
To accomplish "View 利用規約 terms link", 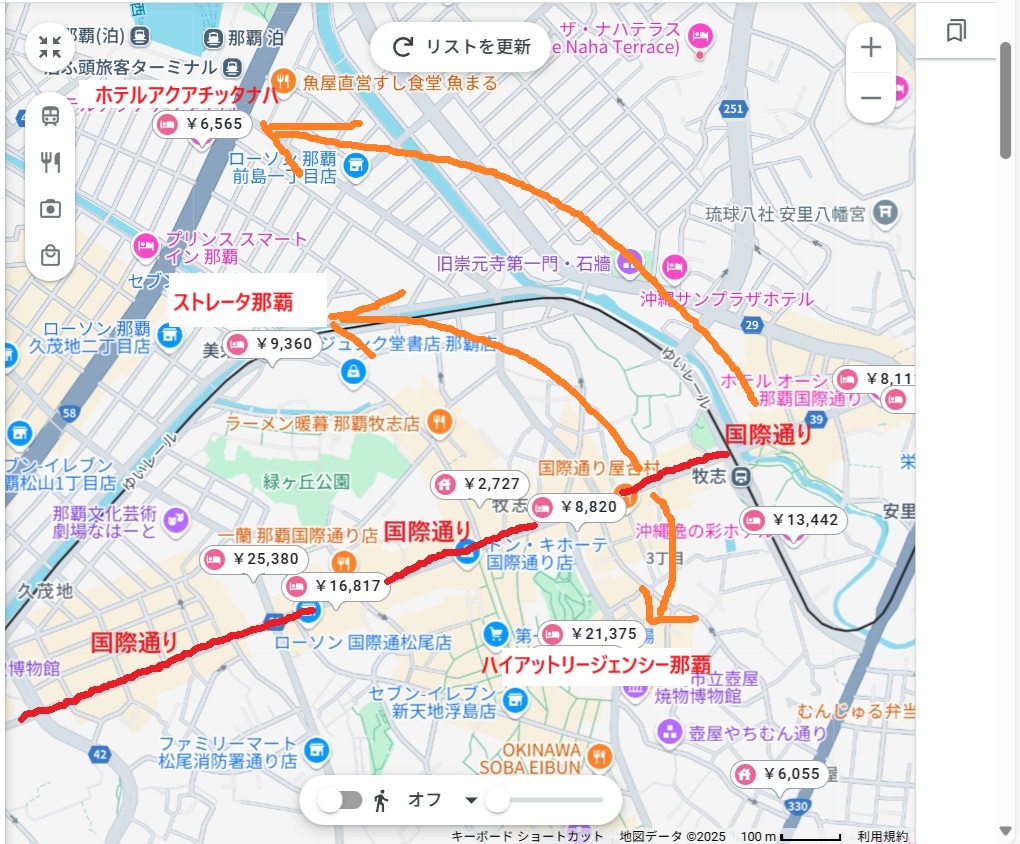I will pos(882,836).
